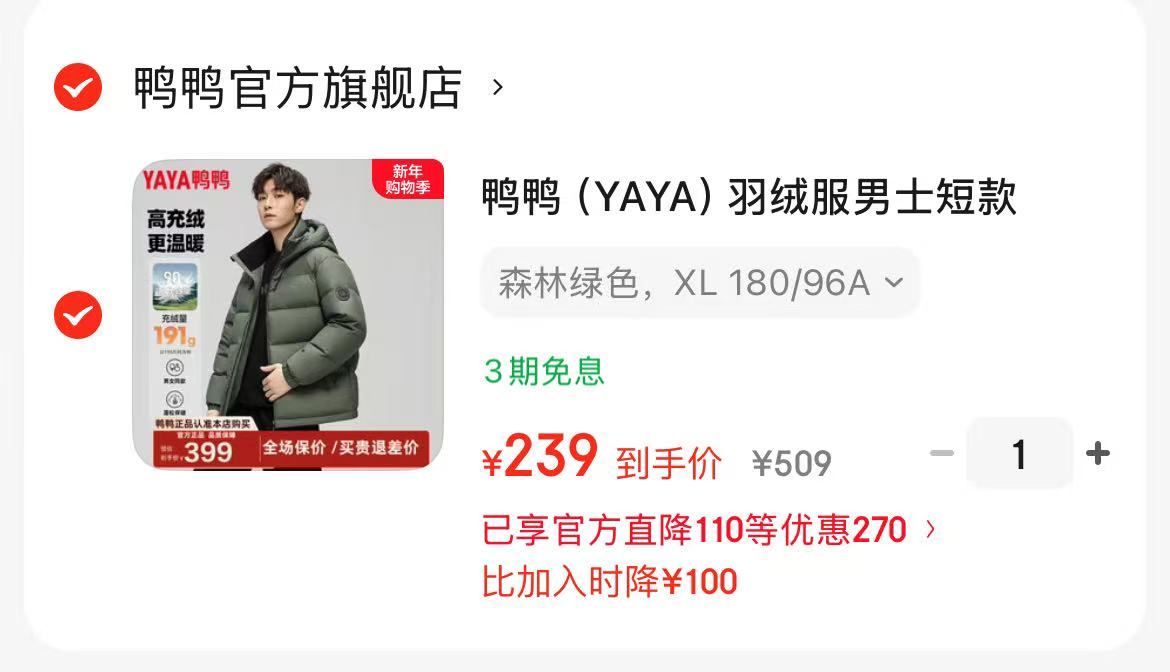Edit the quantity field showing 1
This screenshot has width=1170, height=672.
(x=1019, y=454)
